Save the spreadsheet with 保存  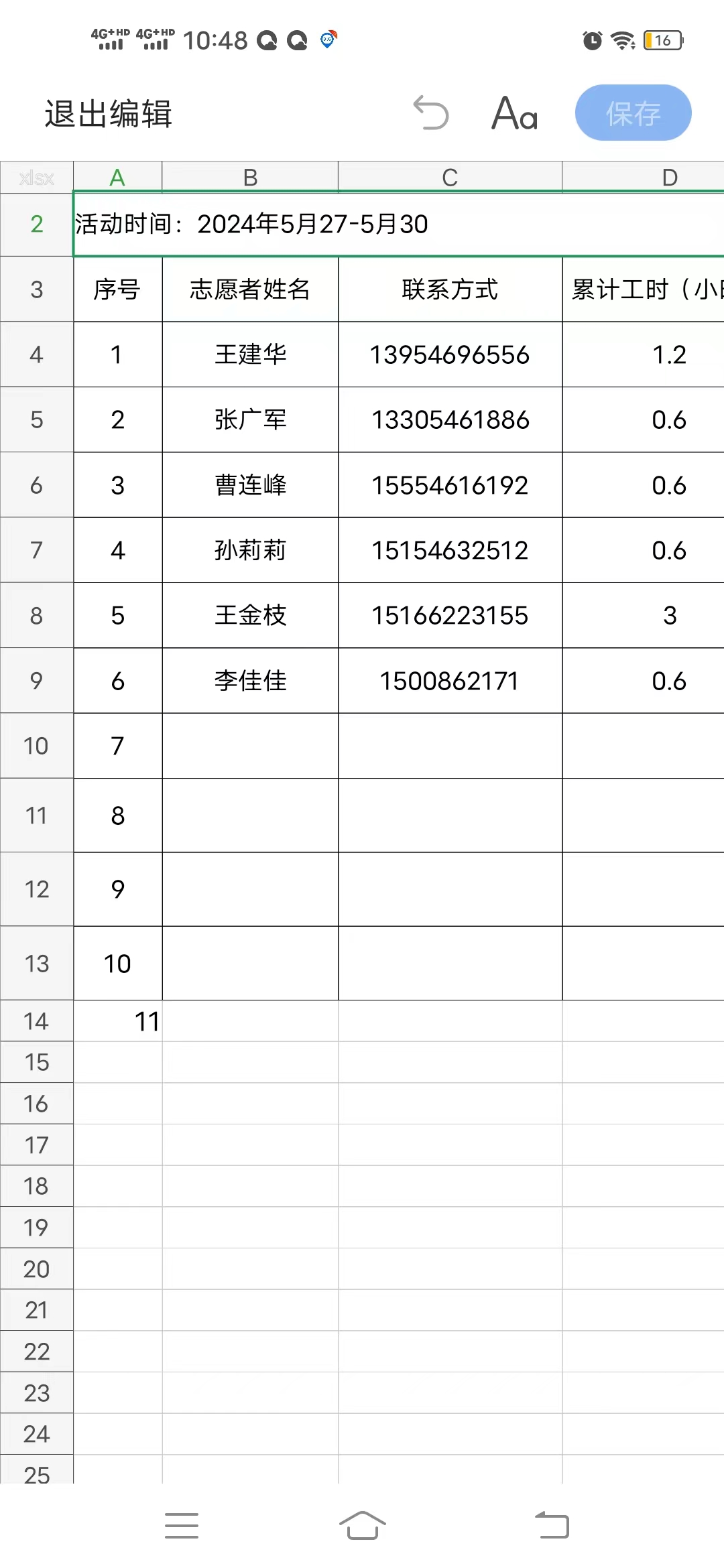633,113
